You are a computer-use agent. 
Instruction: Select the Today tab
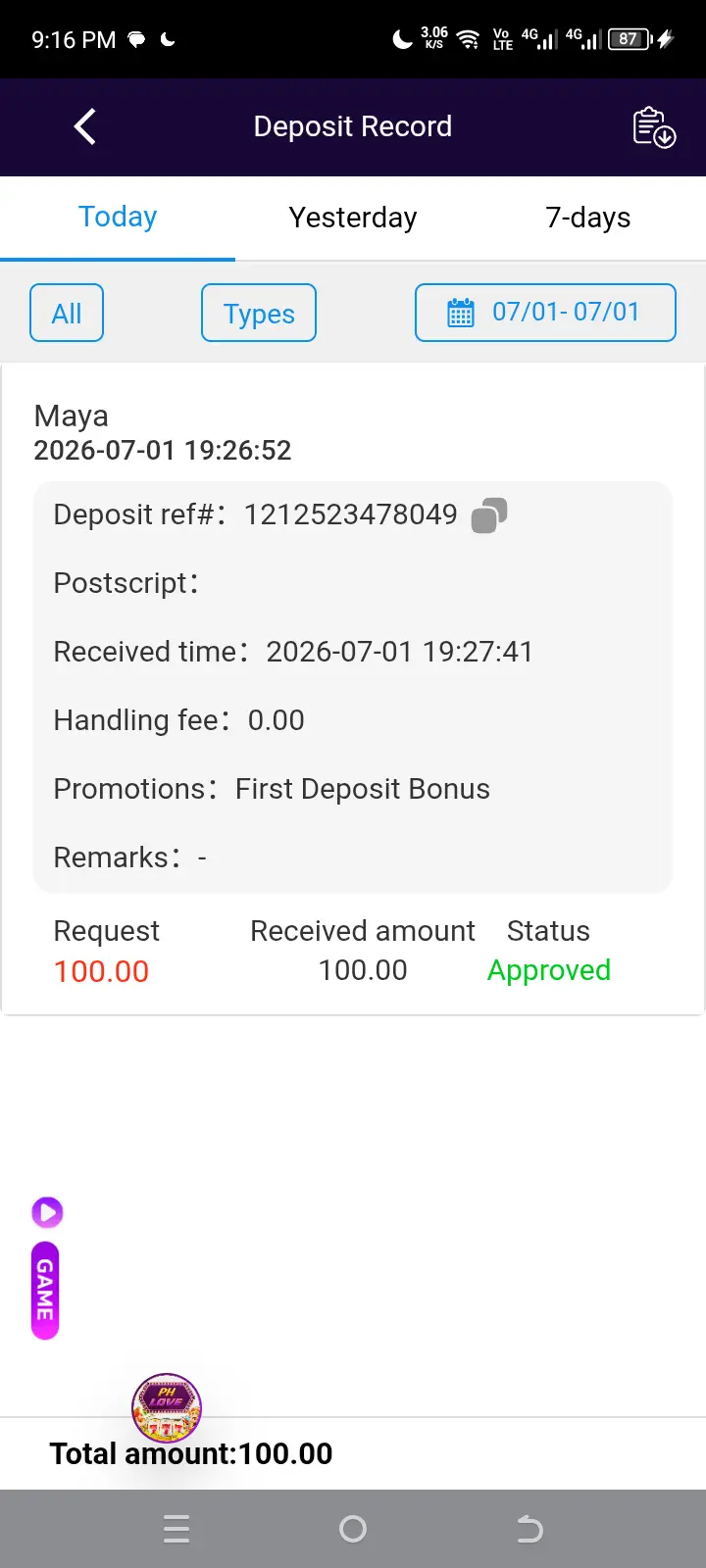(118, 218)
